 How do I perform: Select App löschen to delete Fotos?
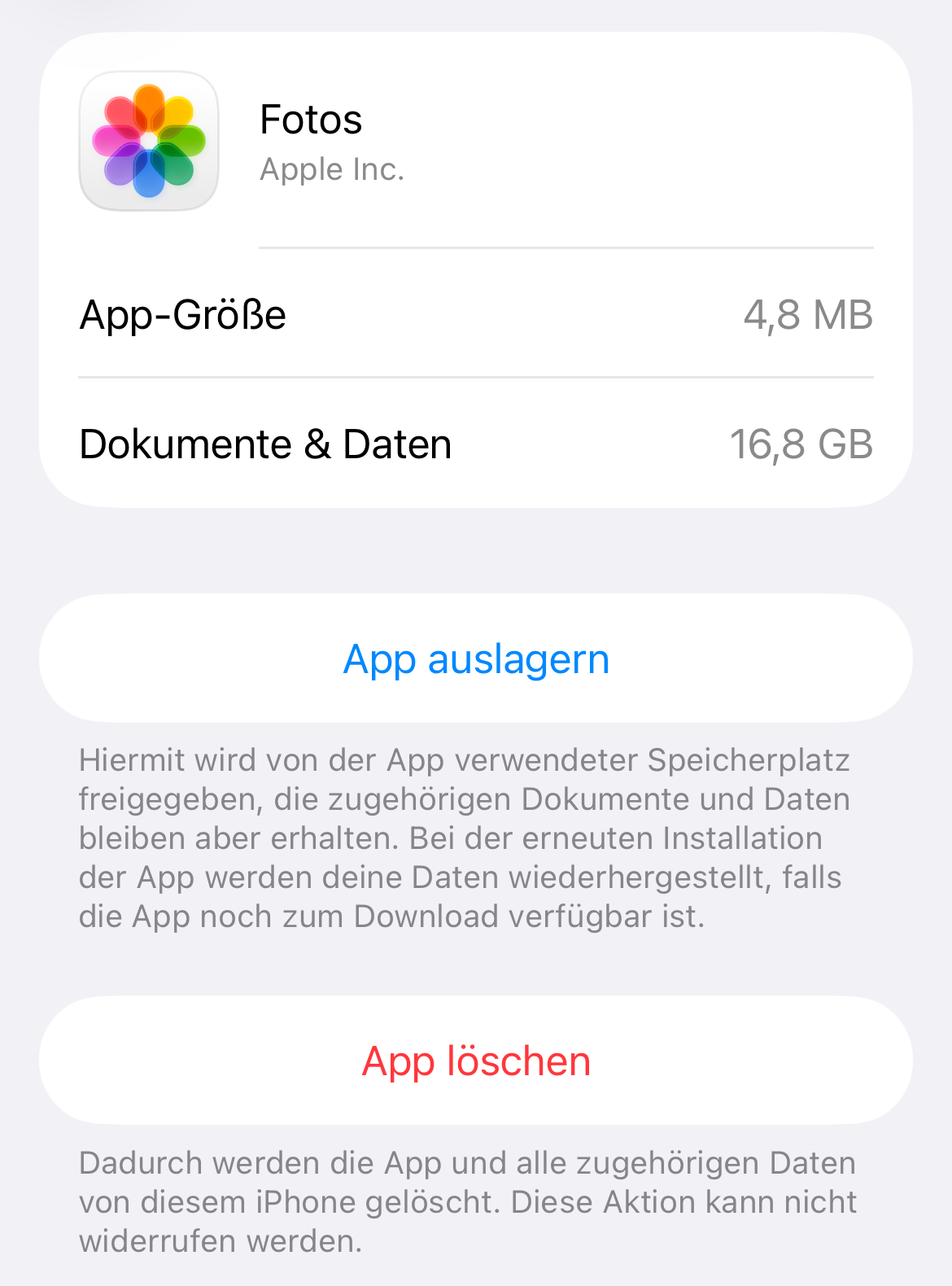(x=476, y=1061)
